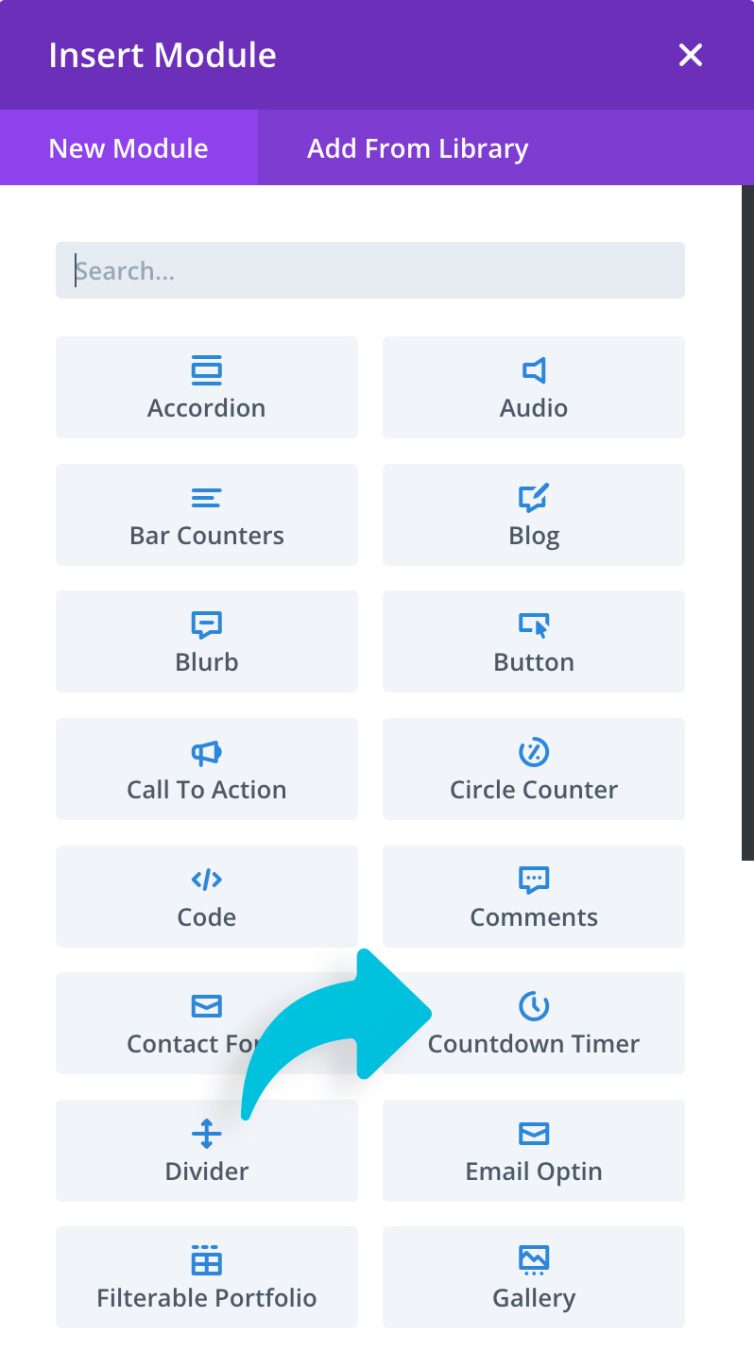Add the Filterable Portfolio module
Viewport: 754px width, 1351px height.
206,1277
